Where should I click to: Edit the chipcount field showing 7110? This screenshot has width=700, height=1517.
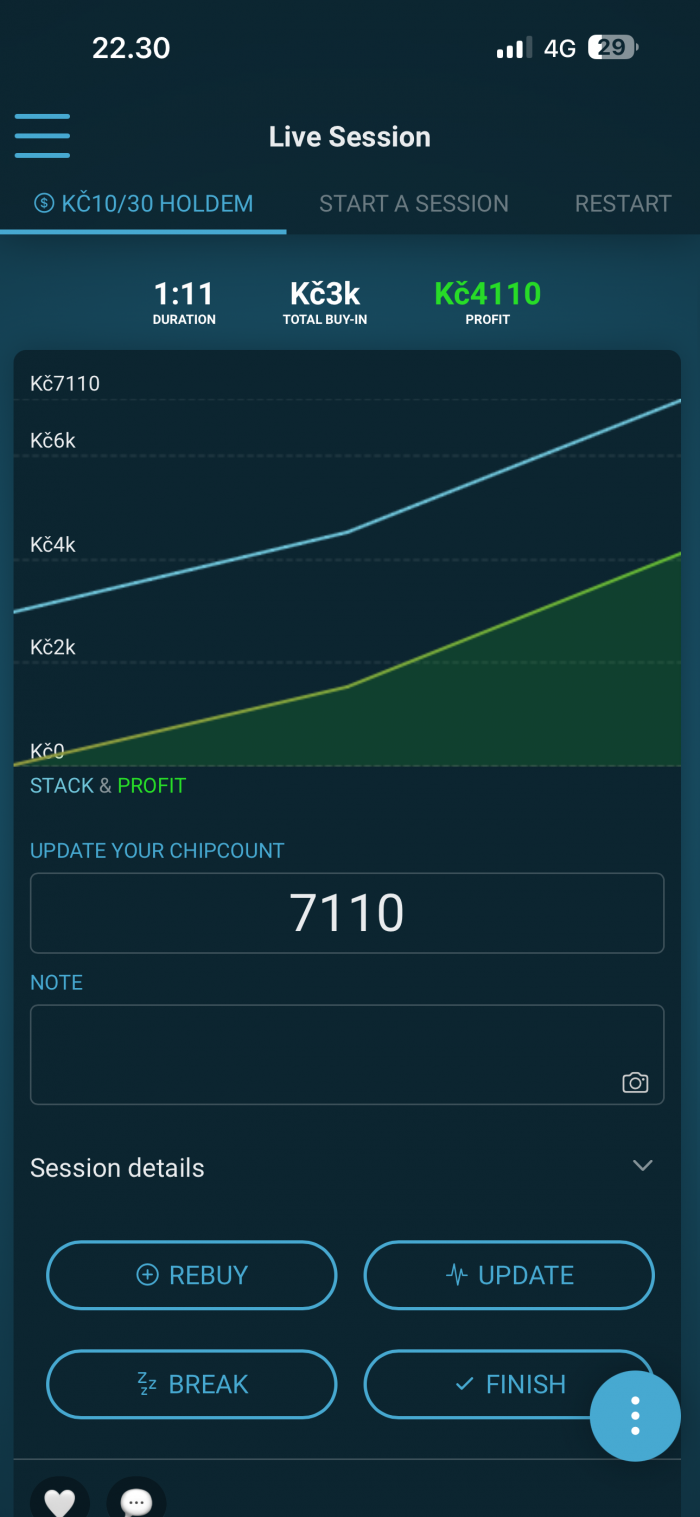pyautogui.click(x=347, y=913)
